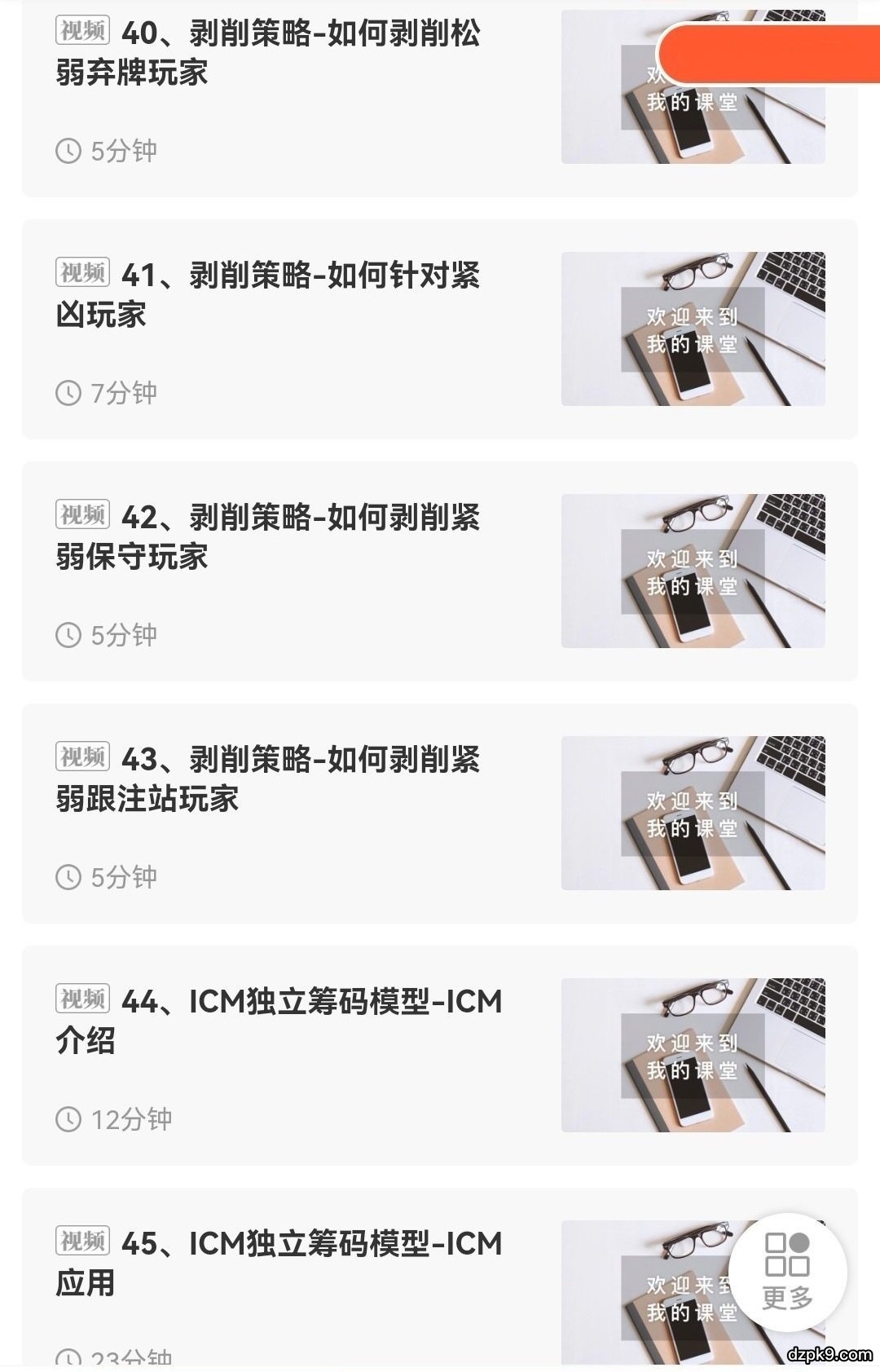Click the clock icon showing 5分钟 on lesson 40
Viewport: 880px width, 1372px height.
click(67, 151)
